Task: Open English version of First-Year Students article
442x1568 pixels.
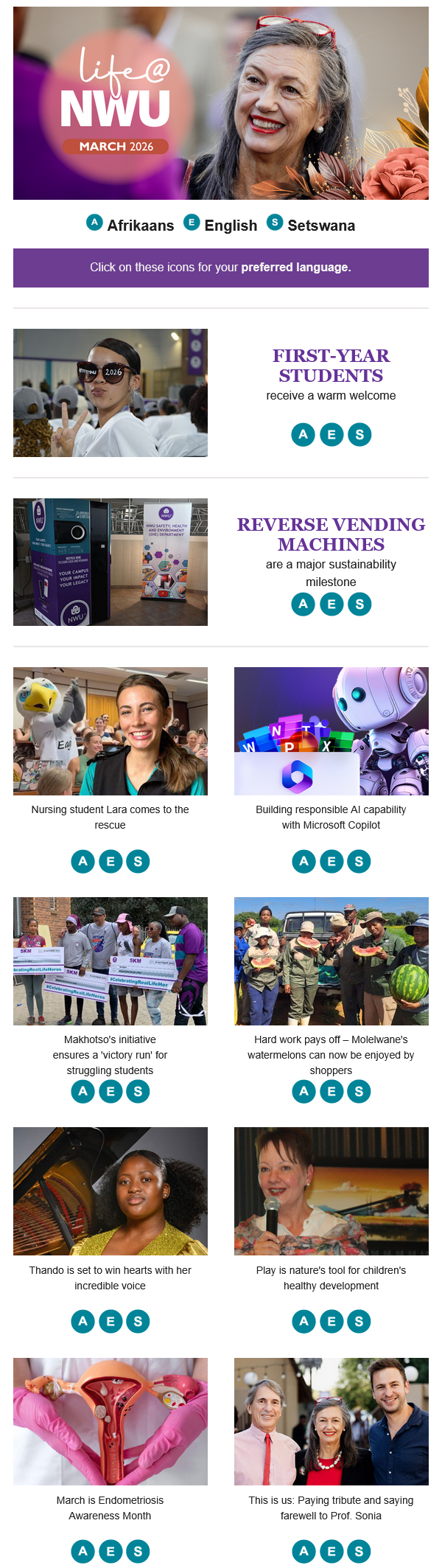Action: click(x=331, y=435)
